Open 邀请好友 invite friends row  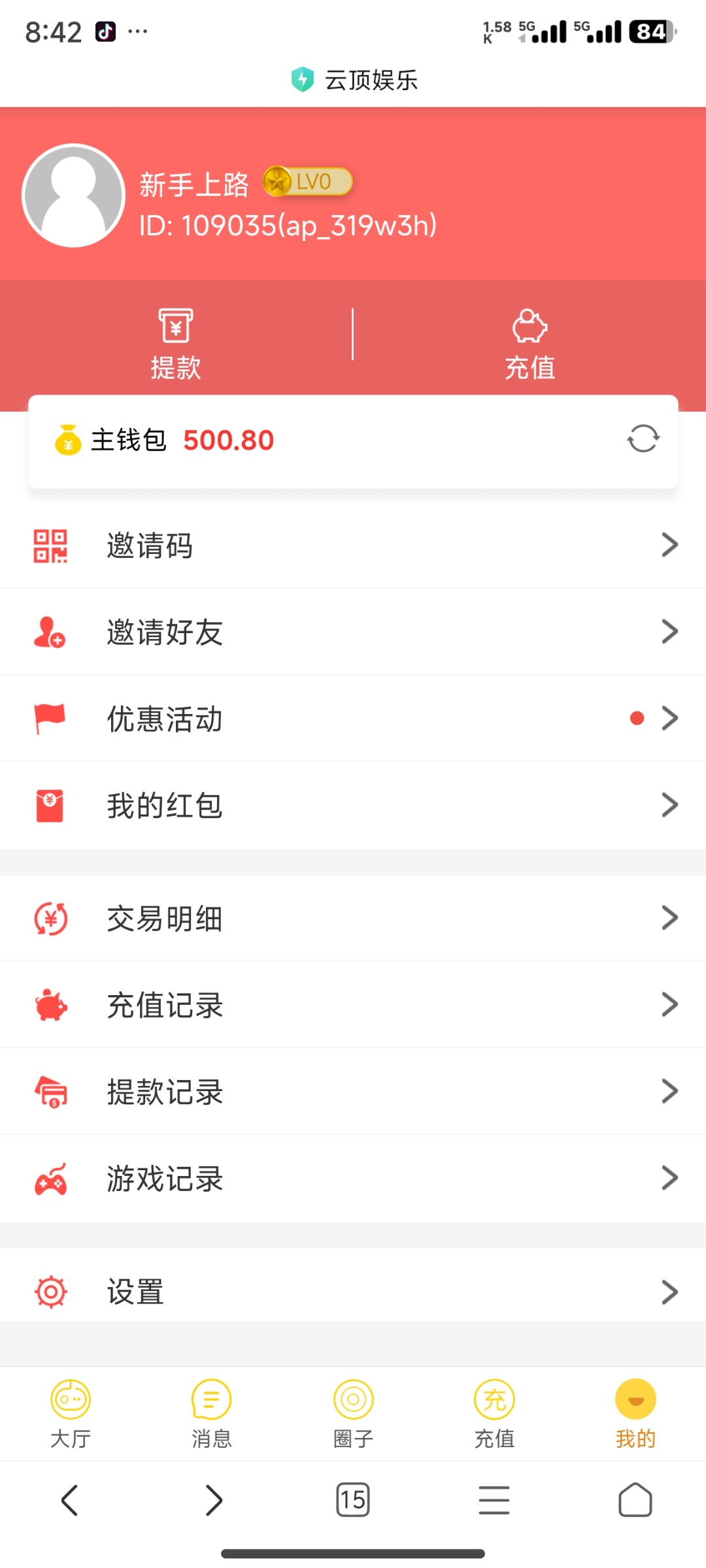[353, 632]
